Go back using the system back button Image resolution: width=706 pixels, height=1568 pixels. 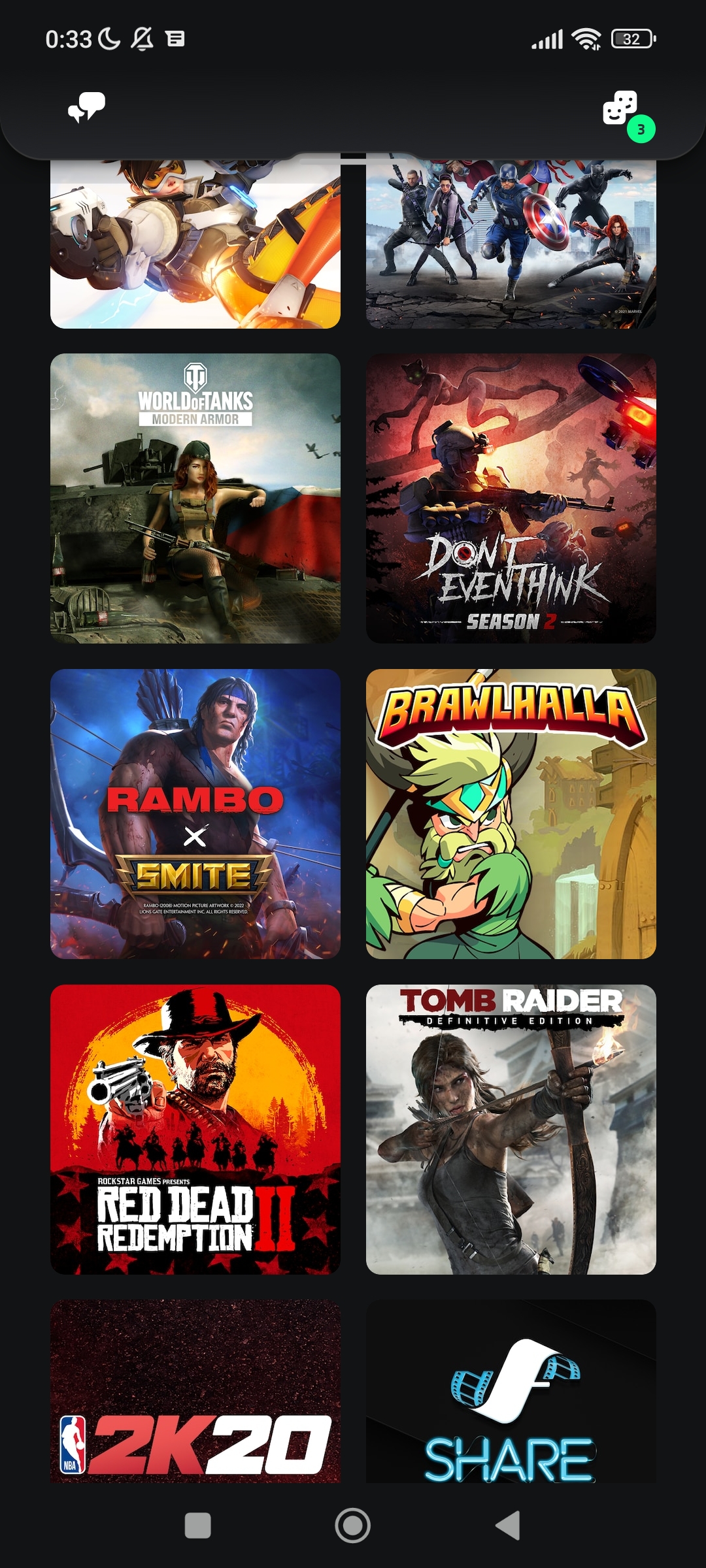(508, 1526)
